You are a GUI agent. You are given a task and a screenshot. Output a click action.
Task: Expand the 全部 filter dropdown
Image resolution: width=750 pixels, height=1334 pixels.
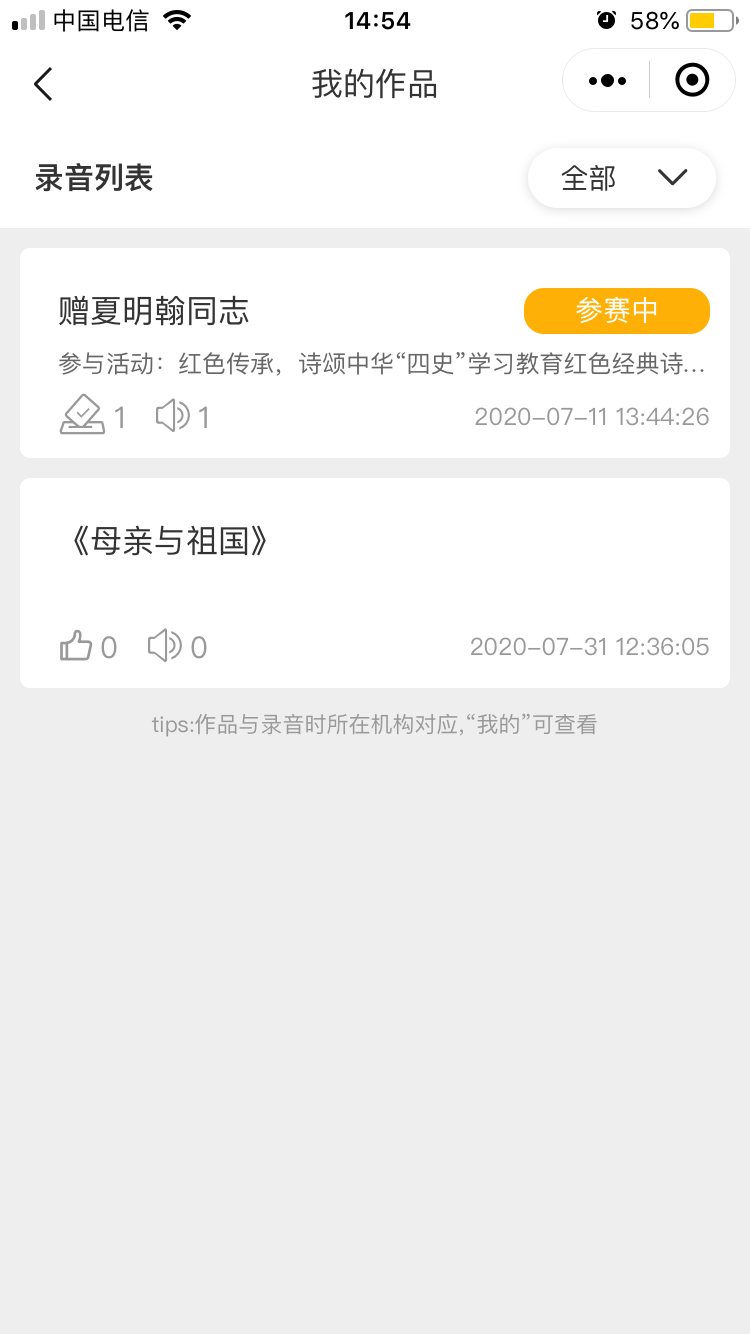pyautogui.click(x=622, y=178)
